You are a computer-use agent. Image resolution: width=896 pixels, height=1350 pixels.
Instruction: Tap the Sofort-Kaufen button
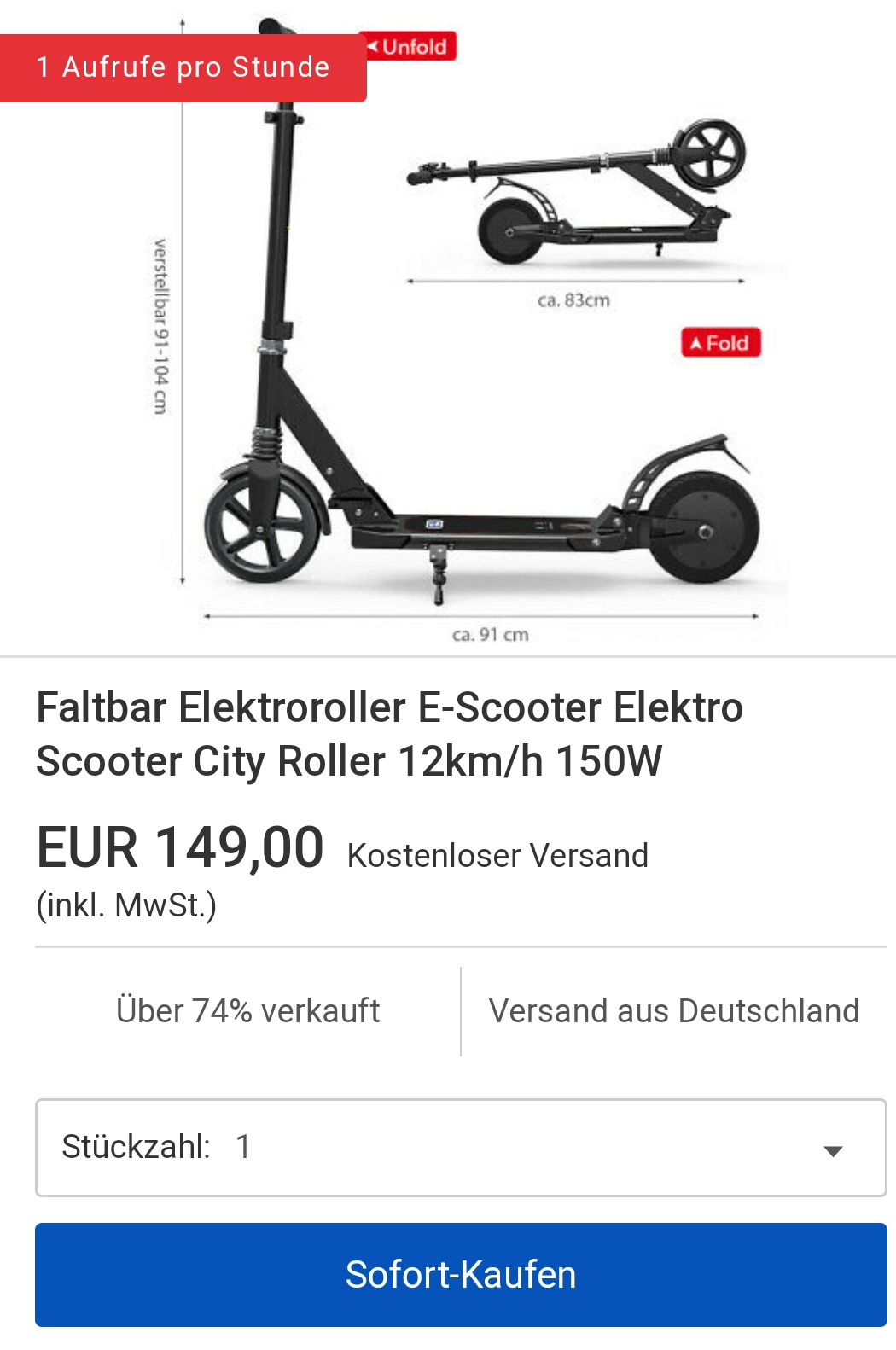coord(461,1274)
